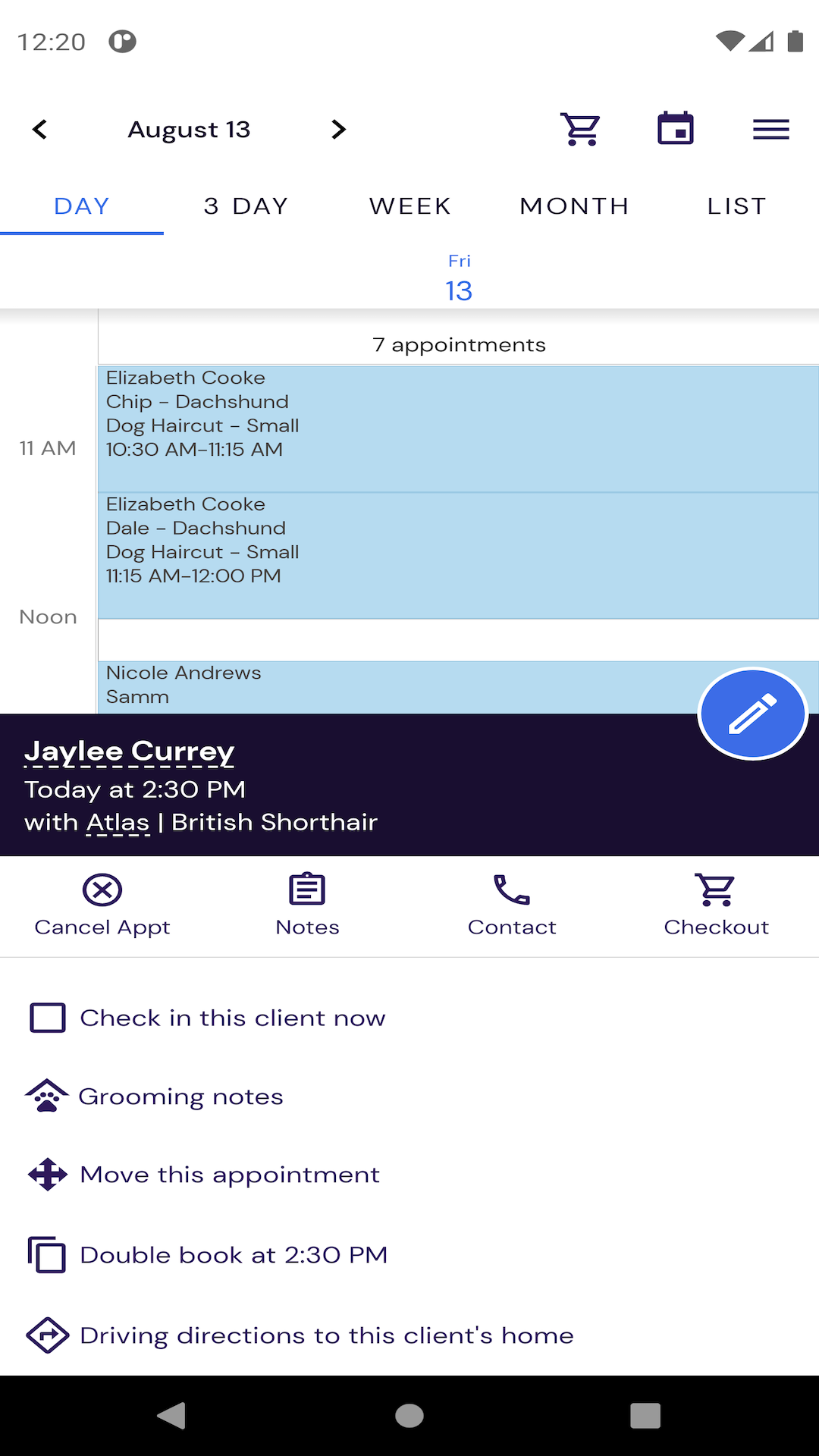This screenshot has width=819, height=1456.
Task: Open Jaylee Currey's client profile
Action: click(x=129, y=752)
